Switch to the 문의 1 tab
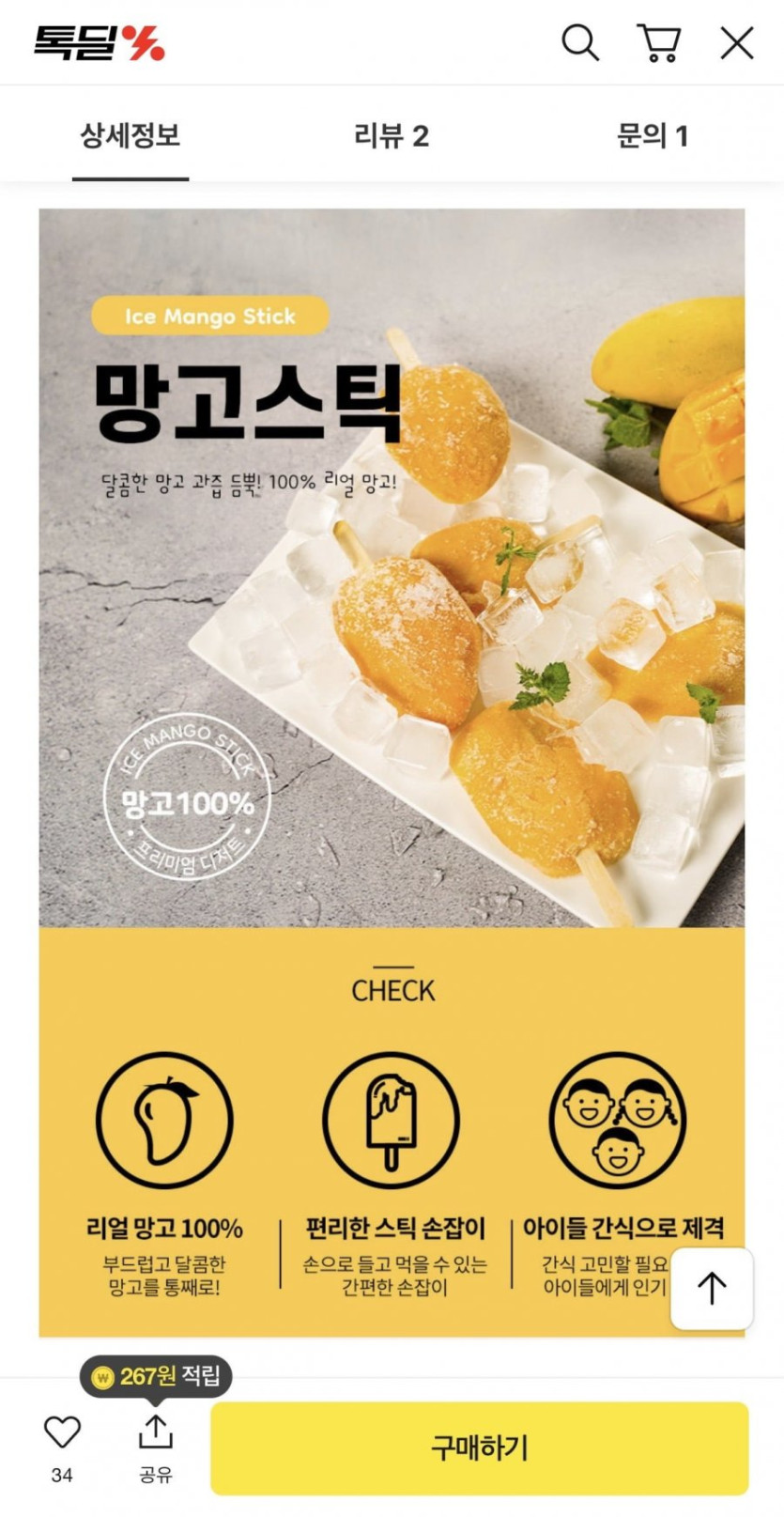The height and width of the screenshot is (1517, 784). click(653, 136)
